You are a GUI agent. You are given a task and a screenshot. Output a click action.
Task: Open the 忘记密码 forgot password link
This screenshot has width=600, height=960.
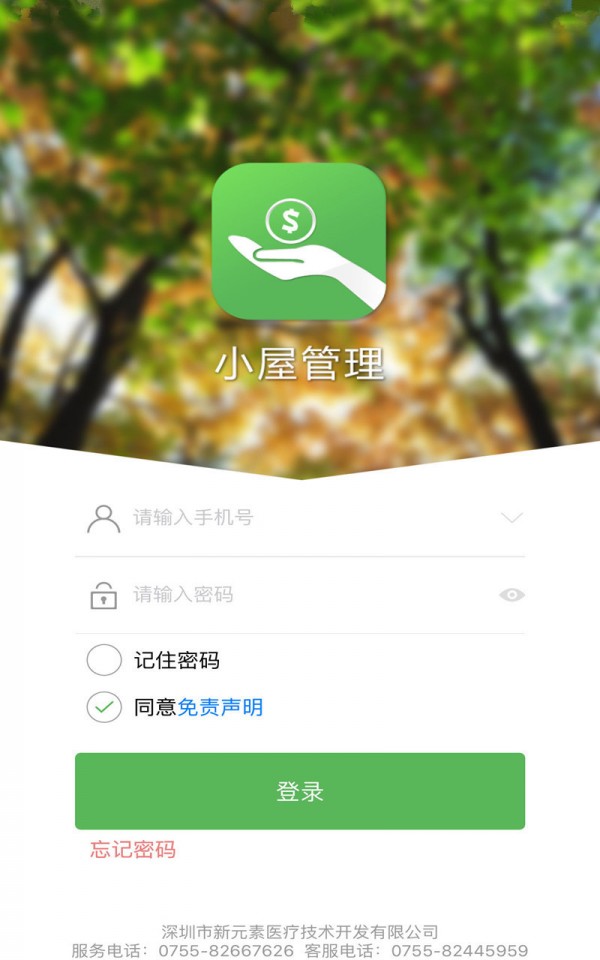pyautogui.click(x=133, y=850)
